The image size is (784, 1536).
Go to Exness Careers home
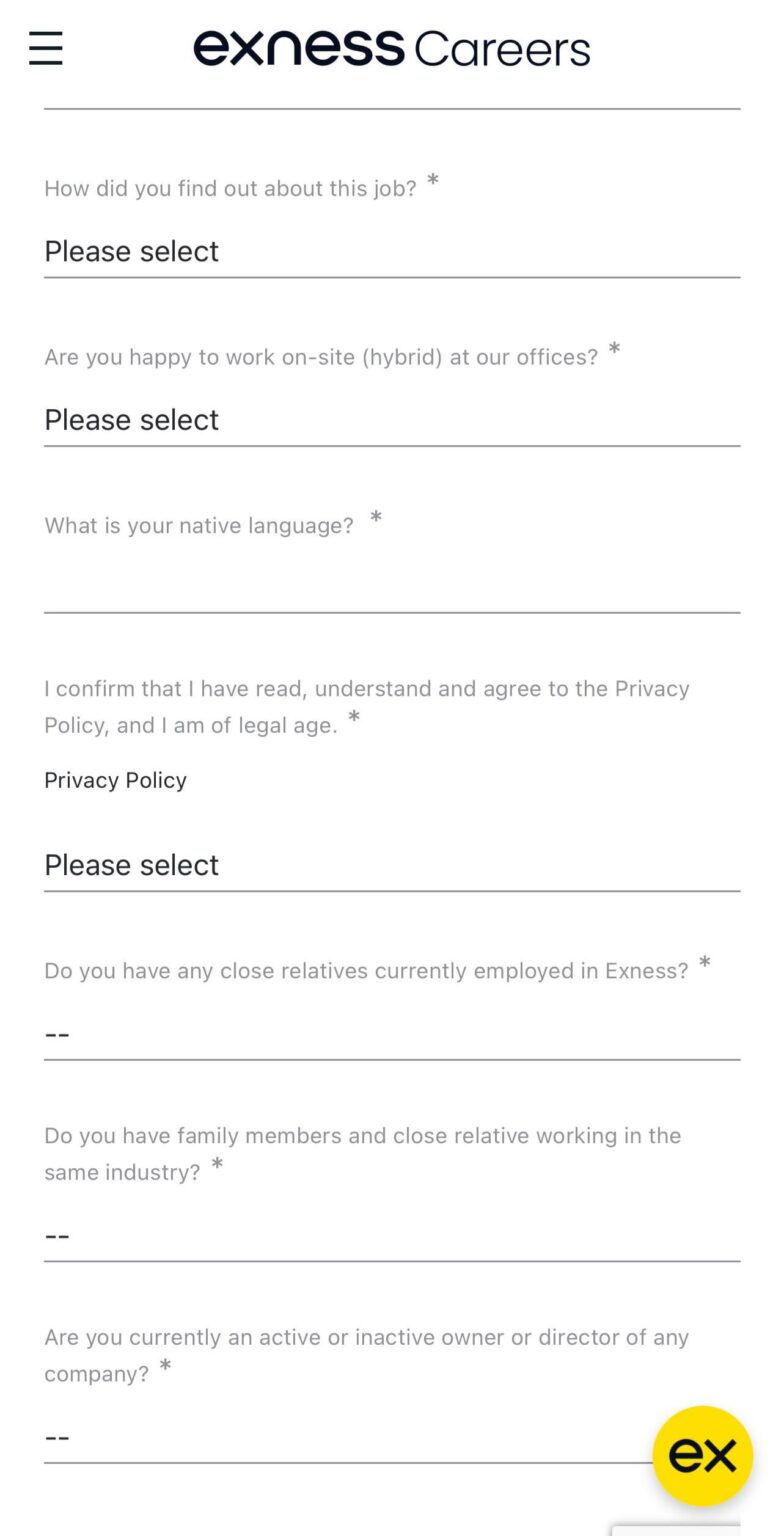click(x=392, y=48)
